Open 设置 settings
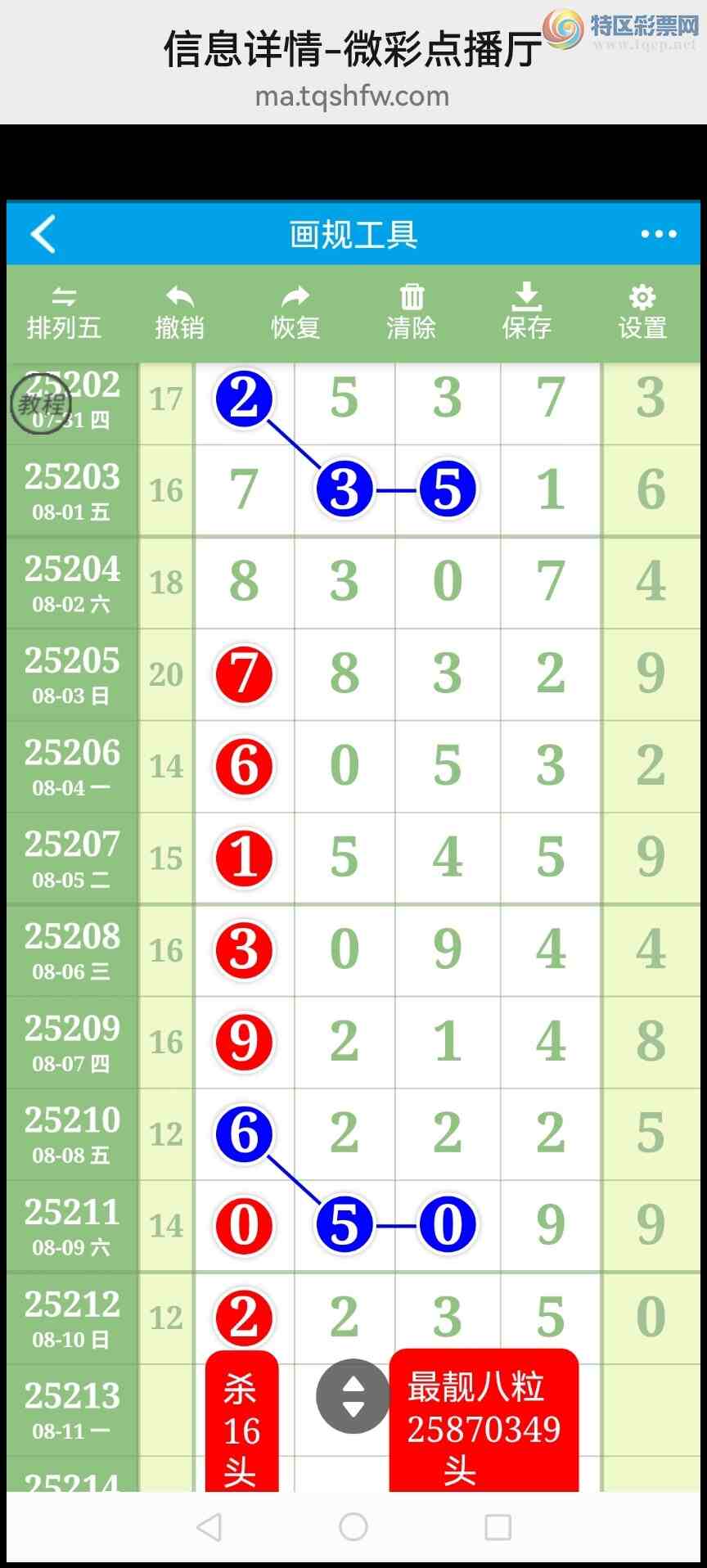Screen dimensions: 707x1568 [x=642, y=313]
